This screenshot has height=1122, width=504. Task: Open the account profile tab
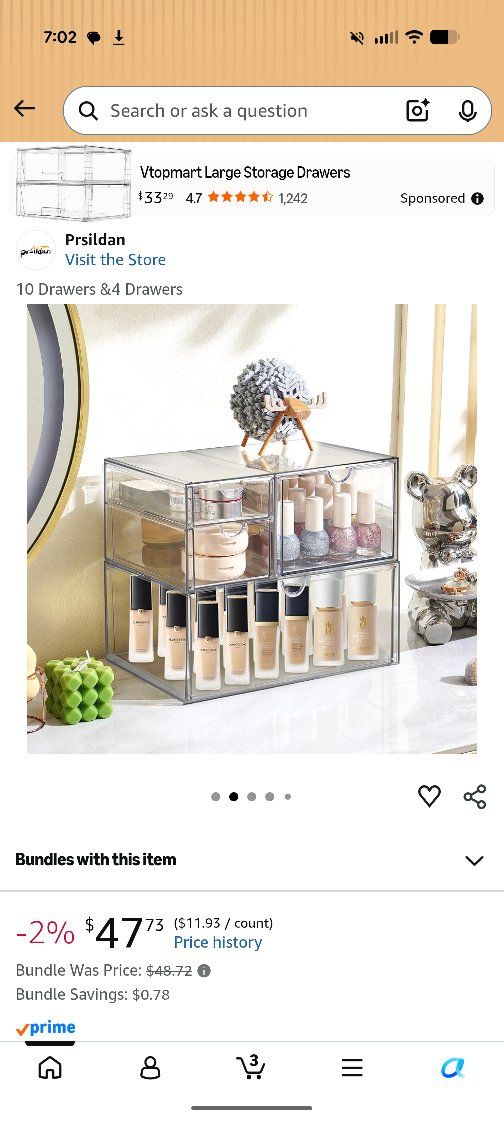pos(150,1068)
